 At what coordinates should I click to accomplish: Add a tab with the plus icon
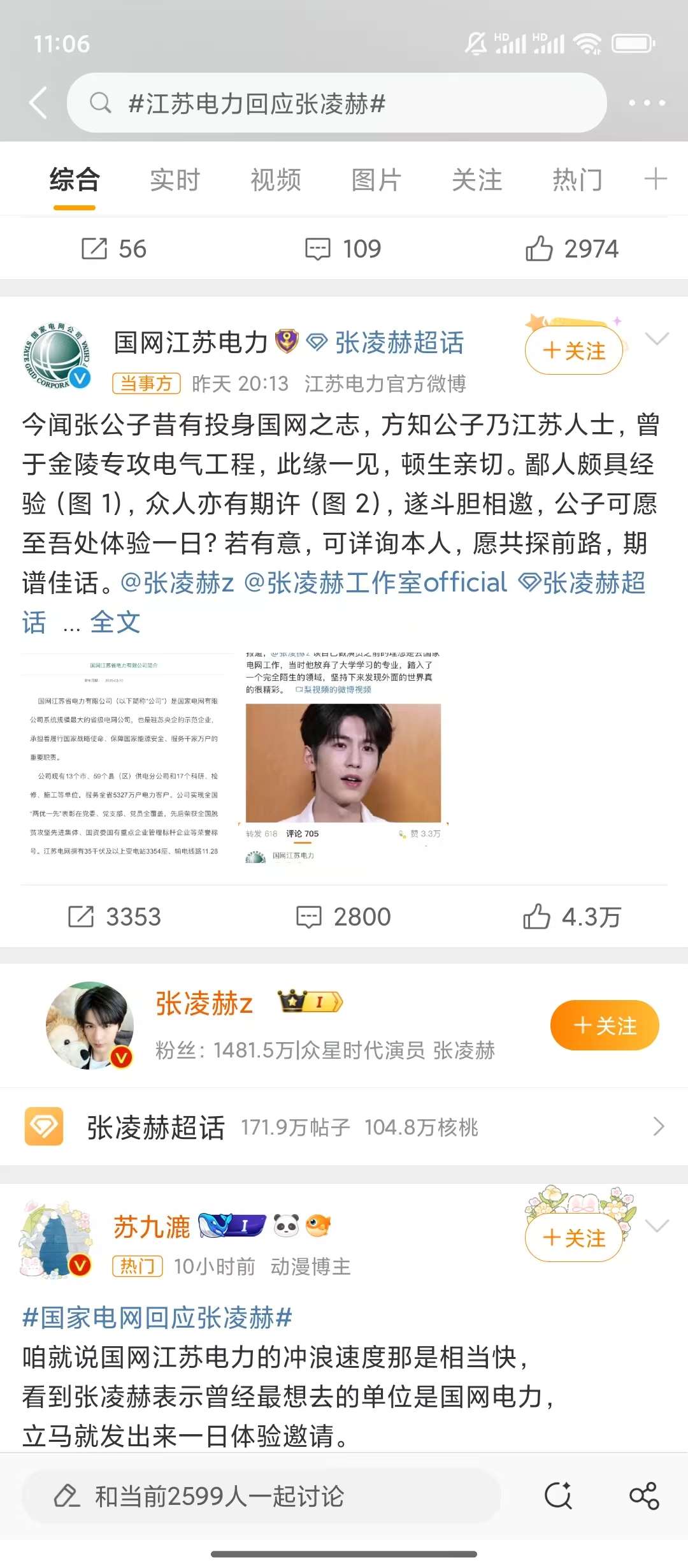tap(656, 179)
